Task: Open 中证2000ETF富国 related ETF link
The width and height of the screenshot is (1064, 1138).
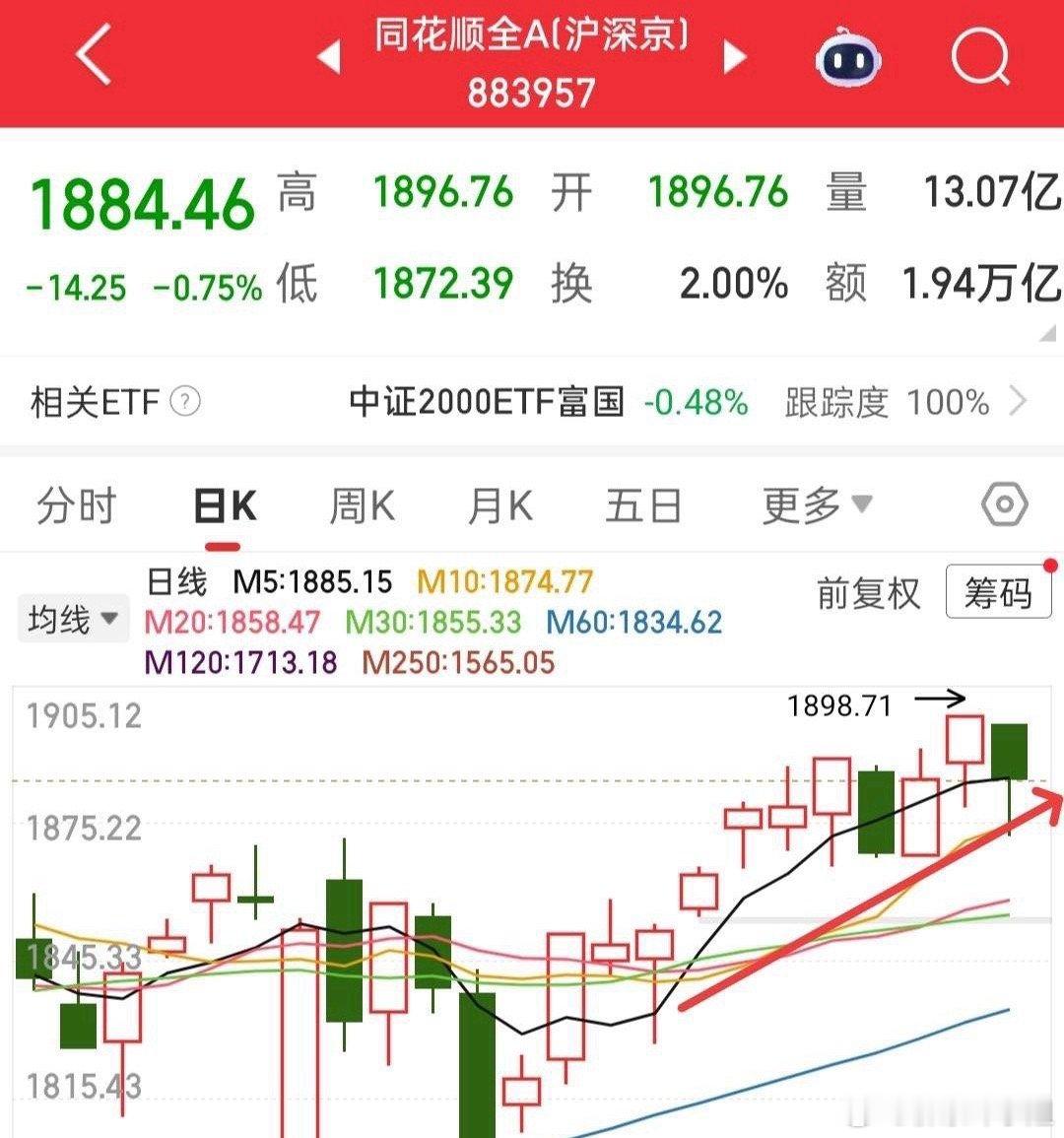Action: pyautogui.click(x=487, y=402)
